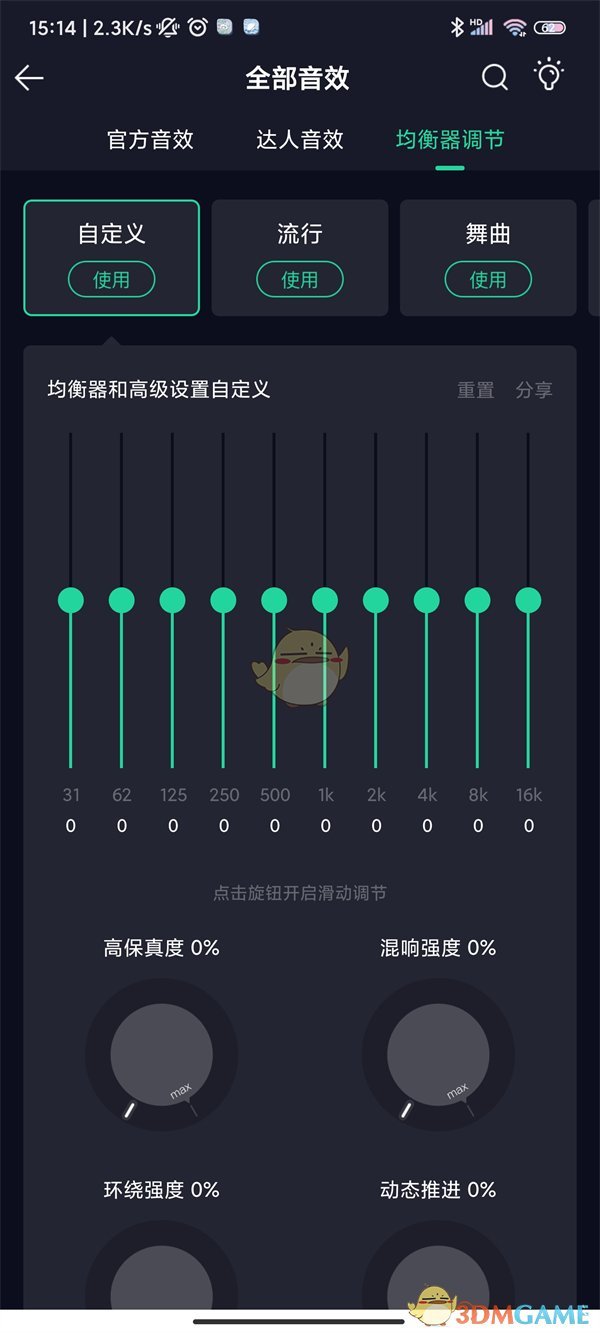This screenshot has width=600, height=1333.
Task: Tap the 250 Hz slider handle
Action: click(x=223, y=600)
